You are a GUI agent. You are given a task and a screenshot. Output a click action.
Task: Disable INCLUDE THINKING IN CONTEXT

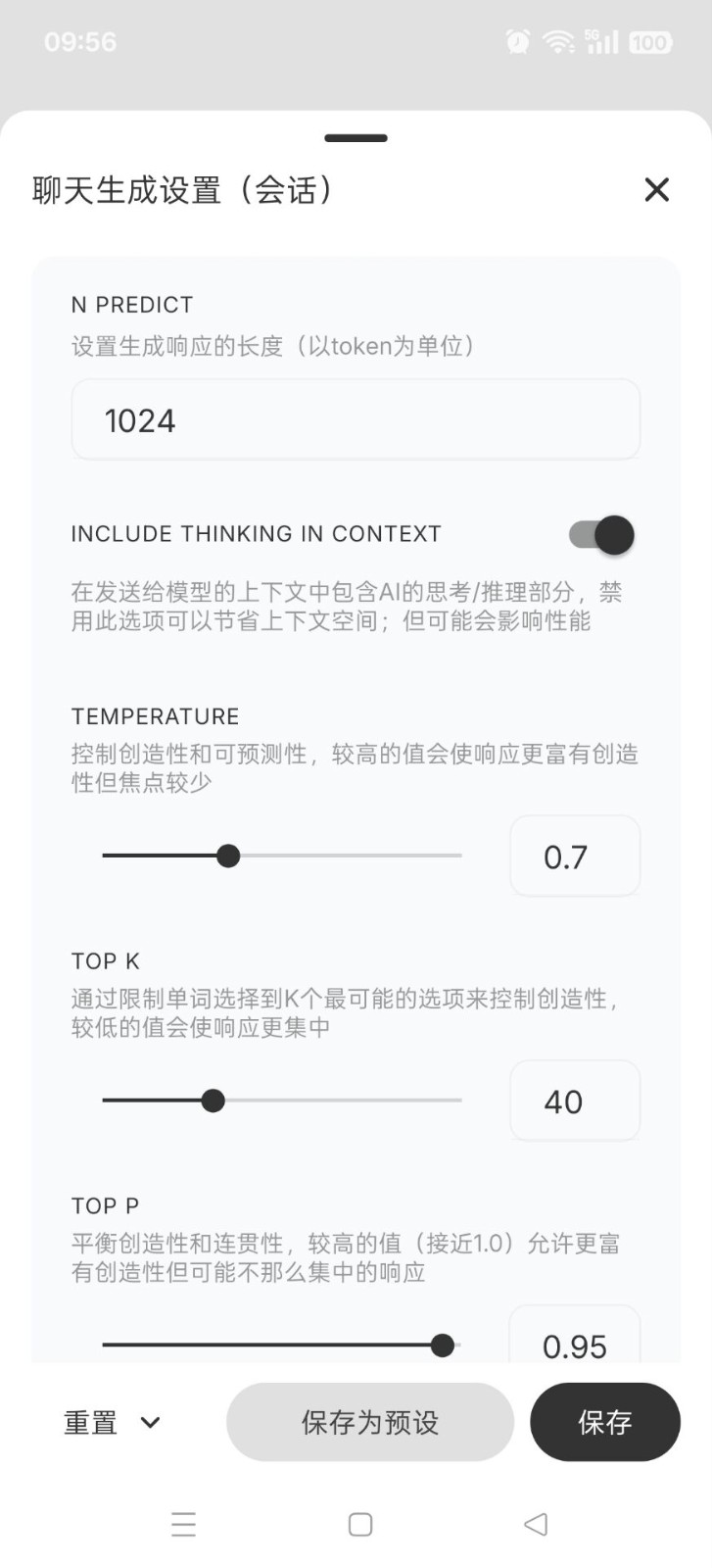(602, 535)
